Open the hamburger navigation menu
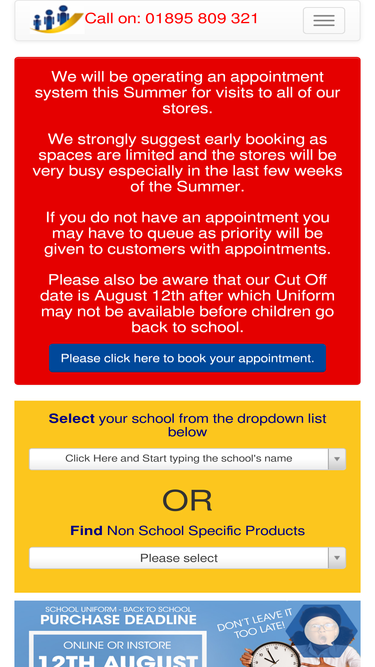This screenshot has width=375, height=667. click(x=324, y=20)
